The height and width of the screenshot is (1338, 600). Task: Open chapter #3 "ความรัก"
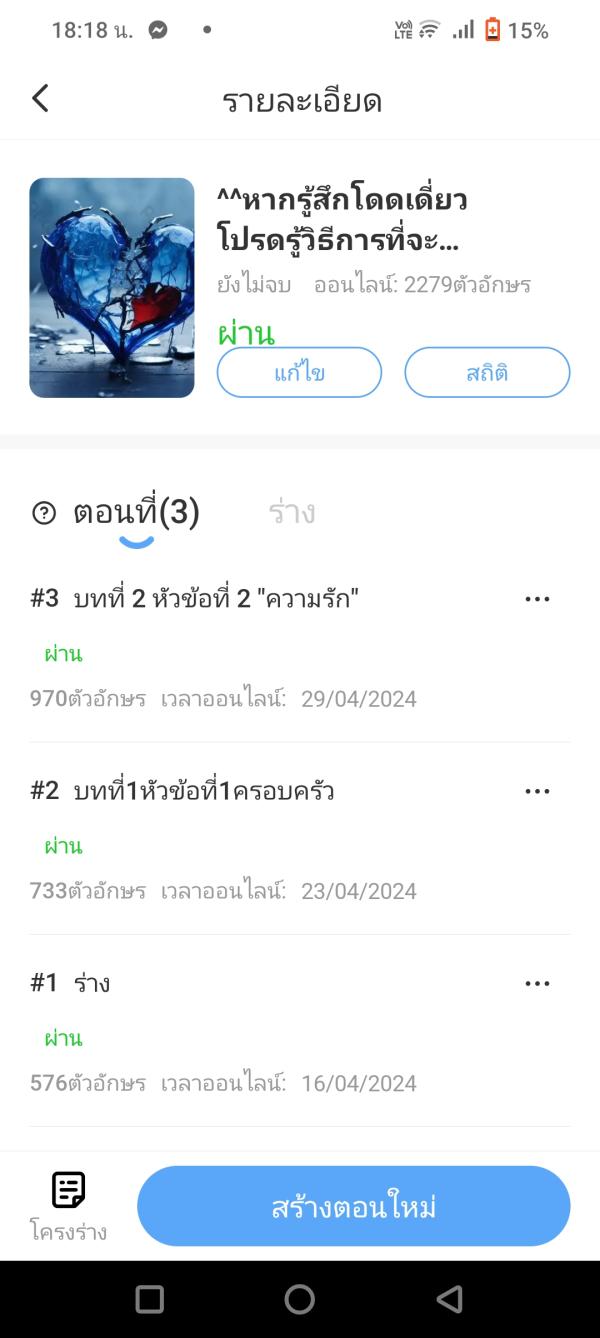216,599
